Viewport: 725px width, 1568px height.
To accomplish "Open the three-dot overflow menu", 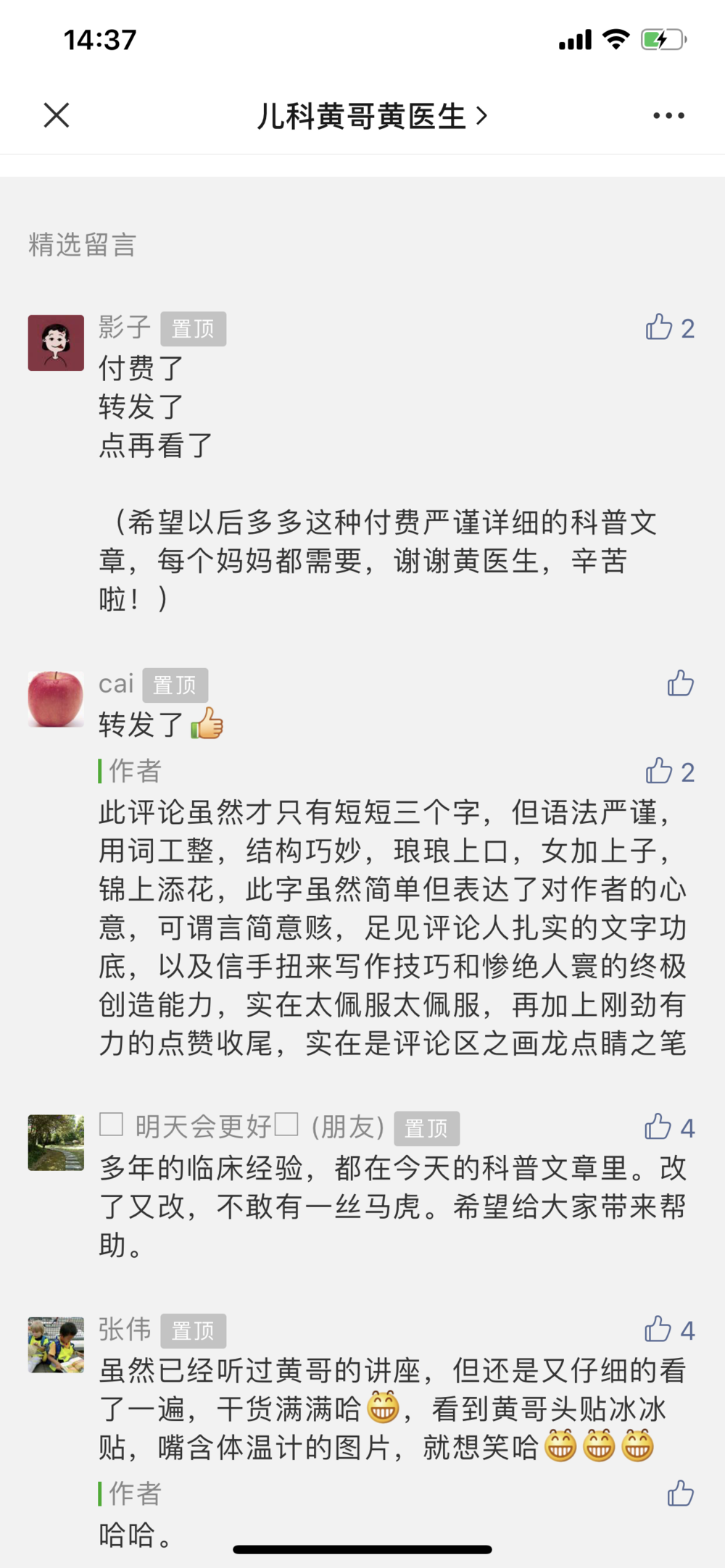I will (668, 115).
